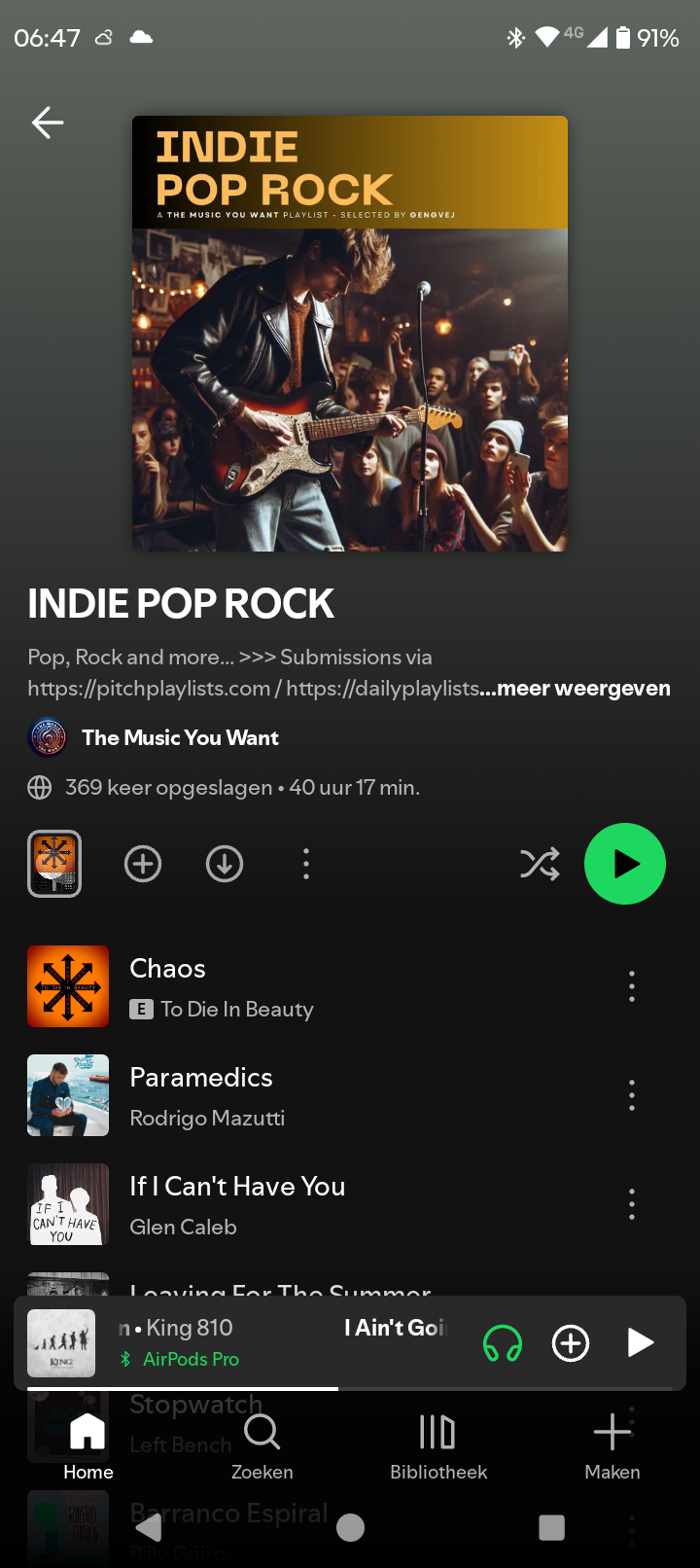700x1568 pixels.
Task: Open more options for If I Can't Have You
Action: pos(632,1204)
